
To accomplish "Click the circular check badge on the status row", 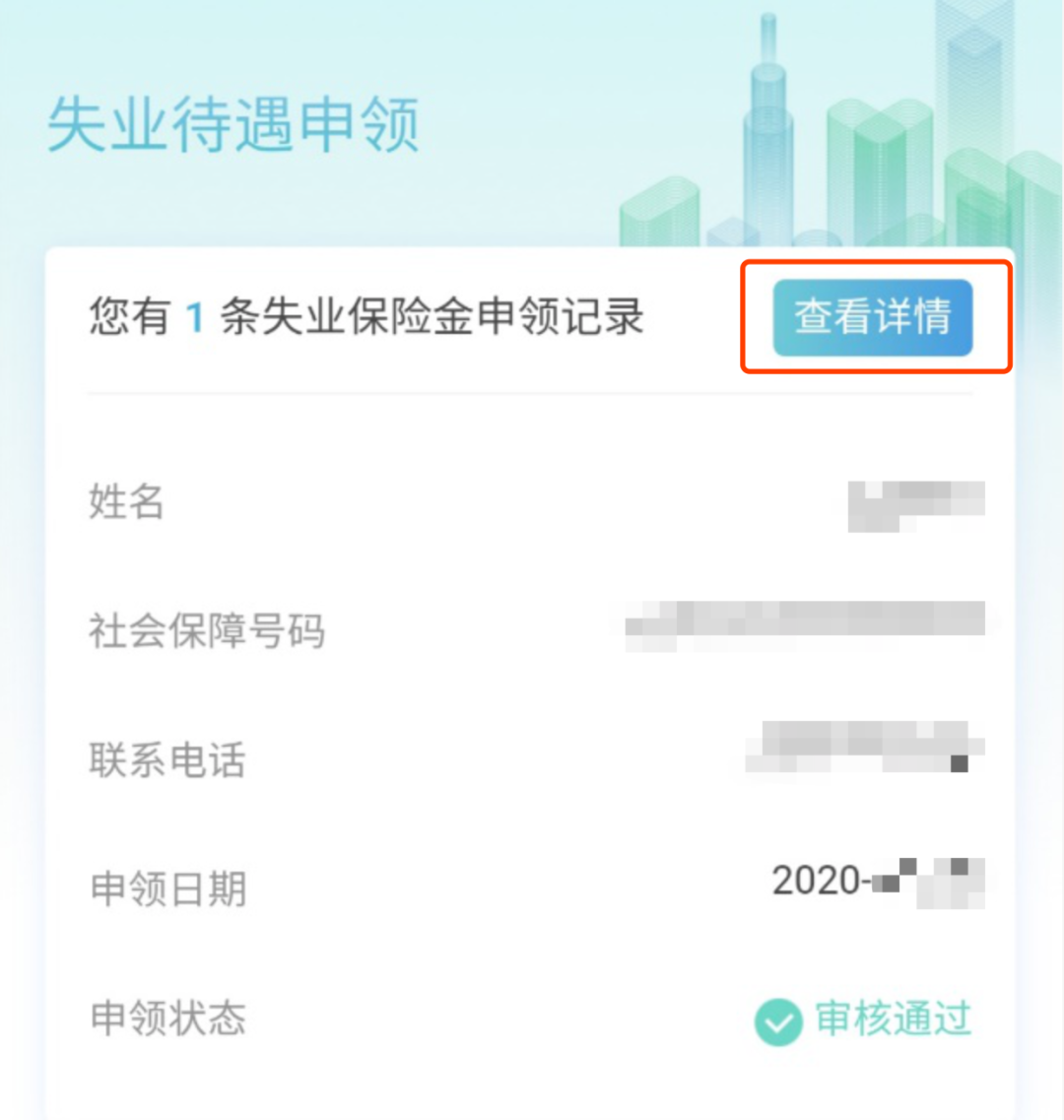I will (777, 1020).
